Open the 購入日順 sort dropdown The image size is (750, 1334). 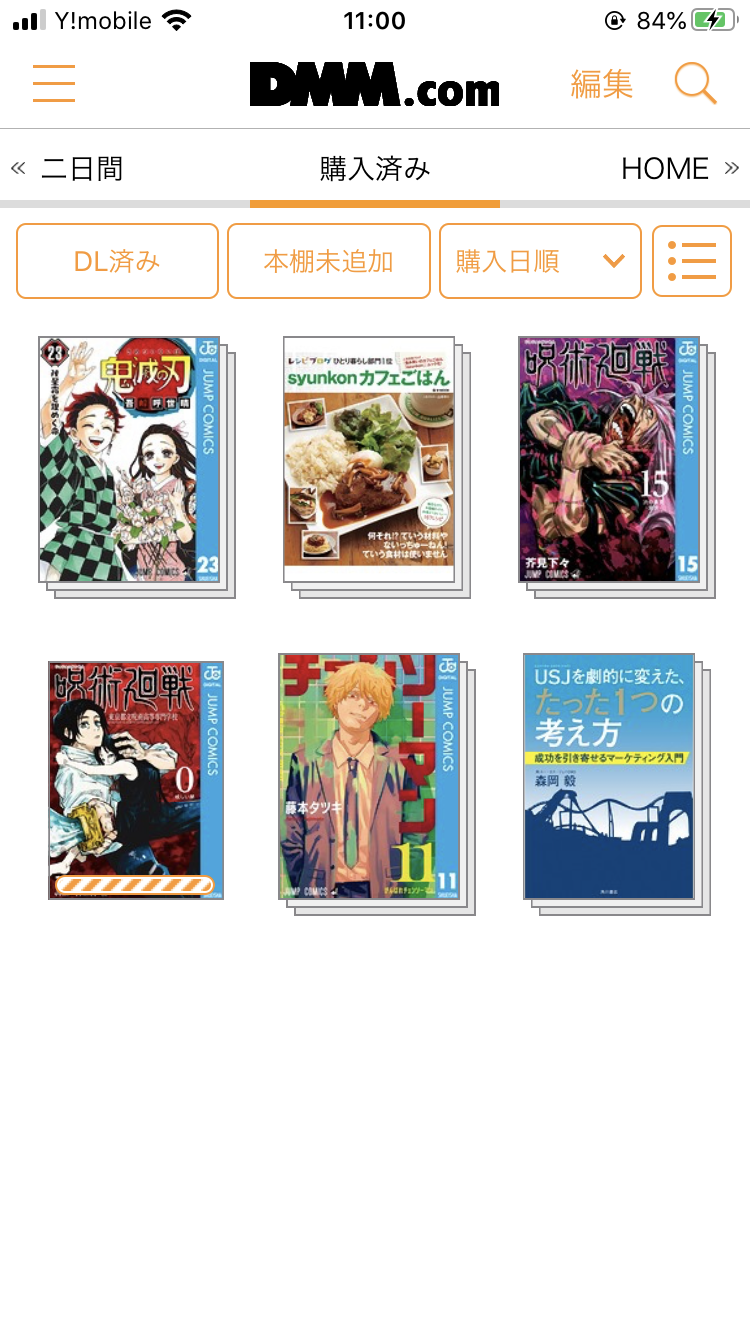click(x=540, y=261)
